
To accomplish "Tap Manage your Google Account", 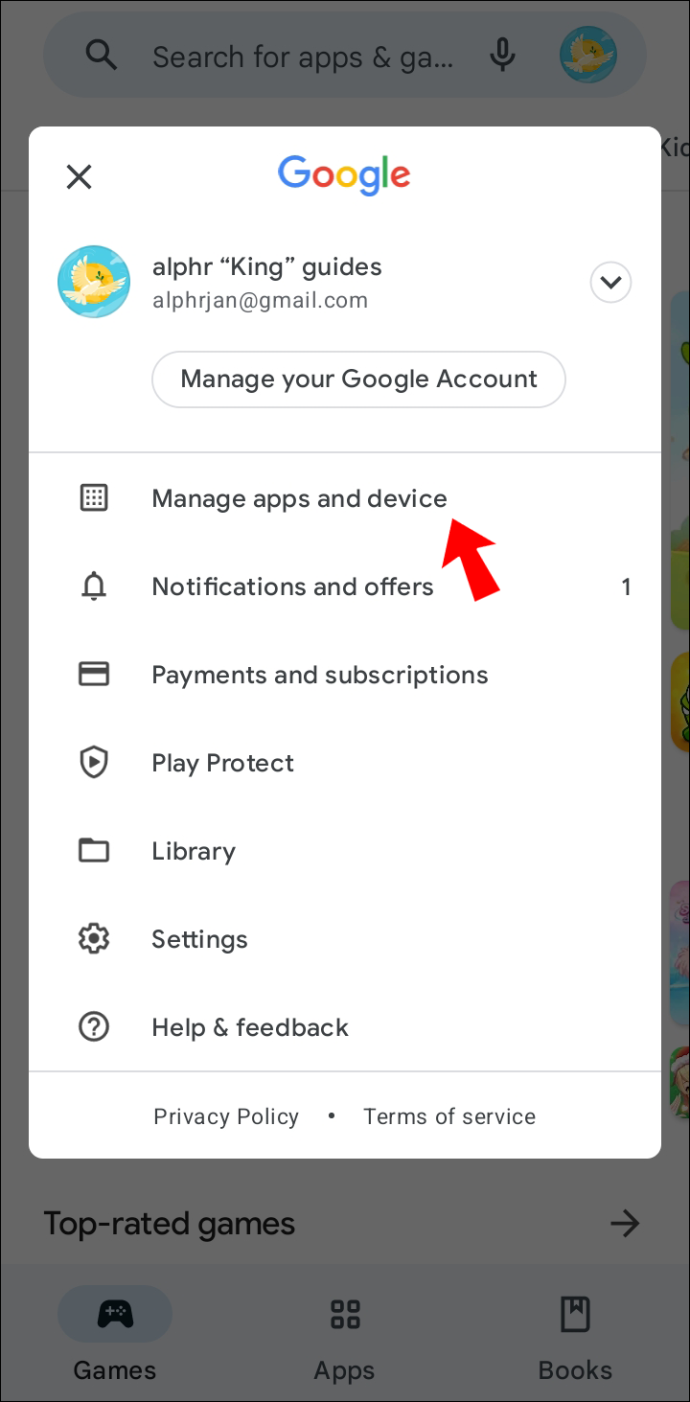I will [x=359, y=379].
